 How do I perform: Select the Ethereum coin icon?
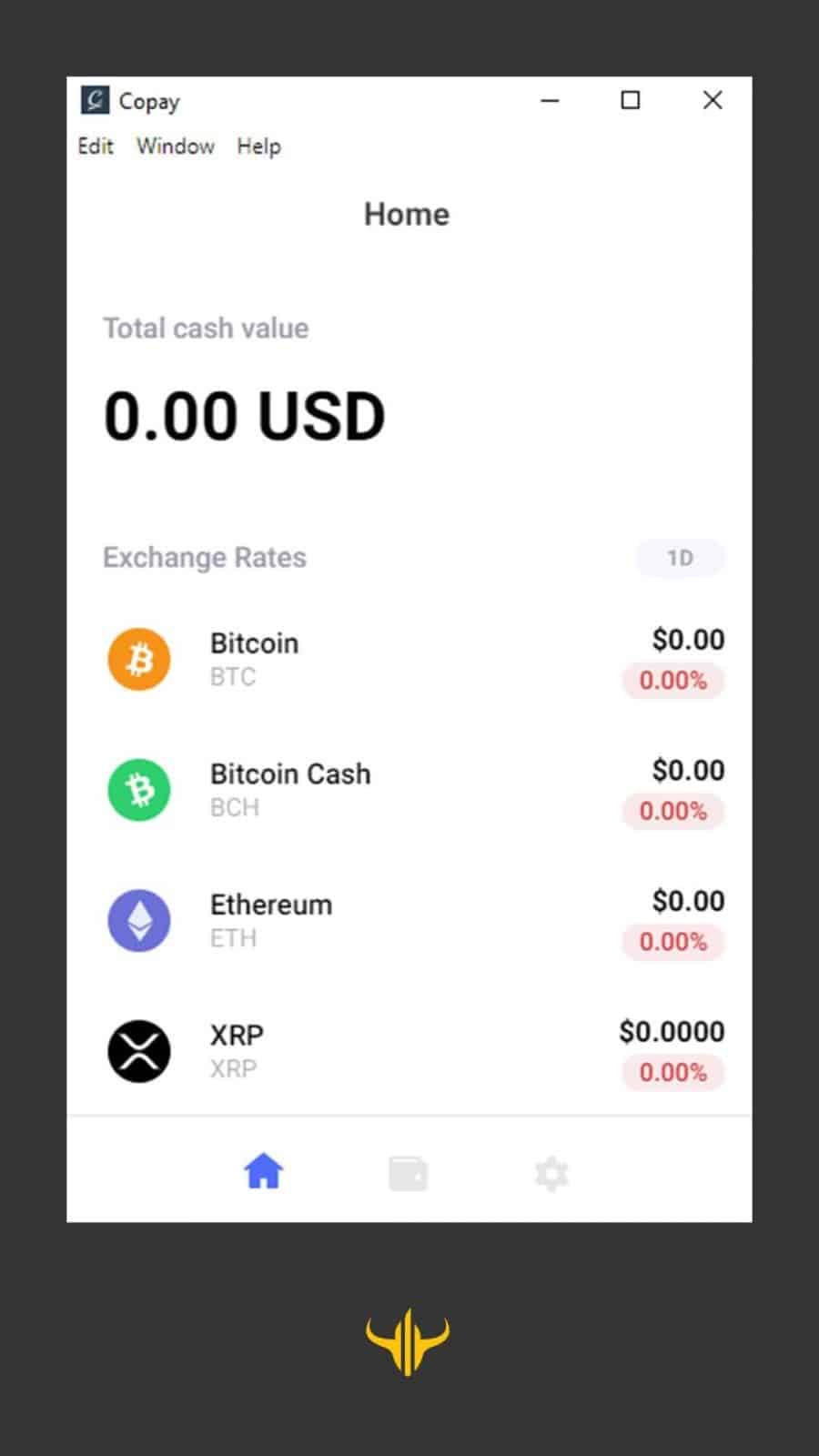pos(138,920)
